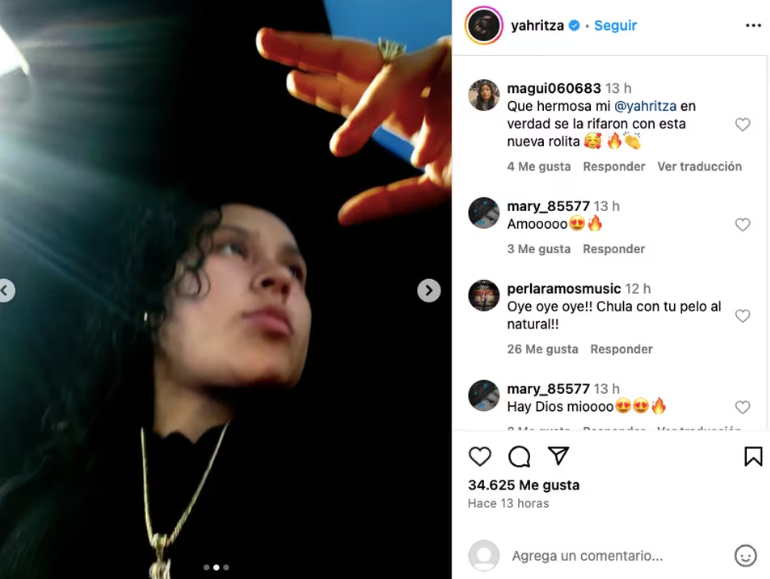The width and height of the screenshot is (770, 579).
Task: Share the post via the paper plane
Action: pos(558,456)
